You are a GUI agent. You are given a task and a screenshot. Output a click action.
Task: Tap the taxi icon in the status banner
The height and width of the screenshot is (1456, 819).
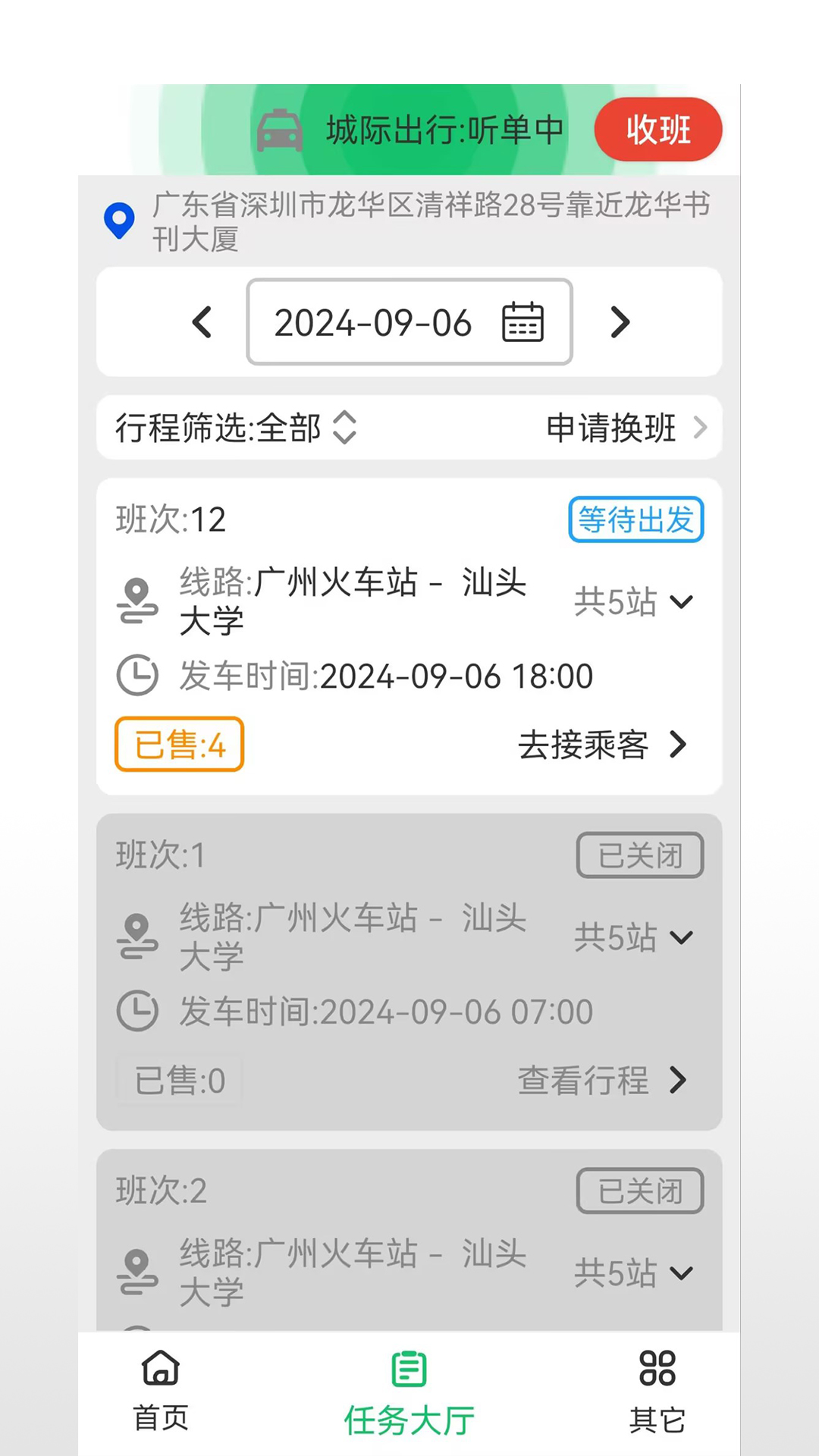pyautogui.click(x=281, y=130)
